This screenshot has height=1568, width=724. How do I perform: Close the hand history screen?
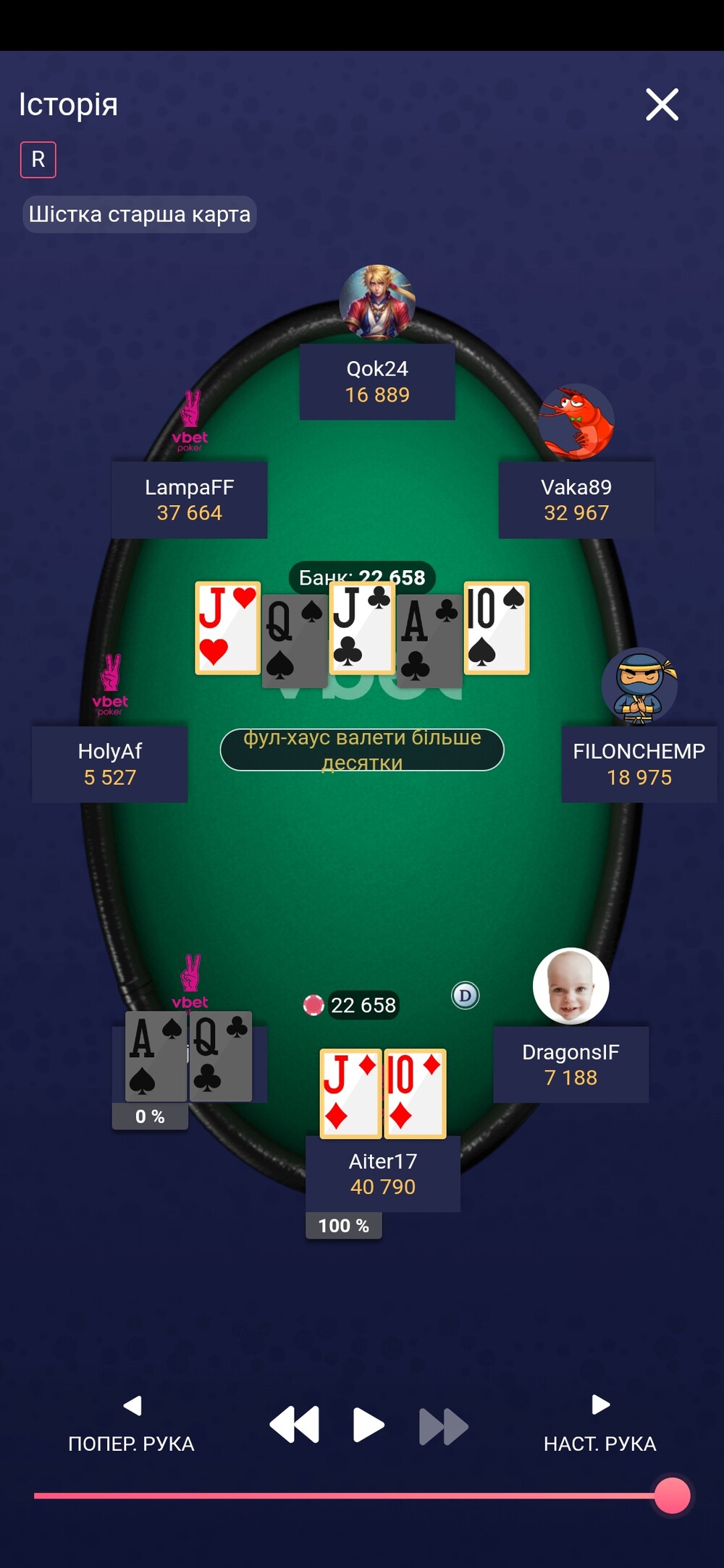point(662,105)
